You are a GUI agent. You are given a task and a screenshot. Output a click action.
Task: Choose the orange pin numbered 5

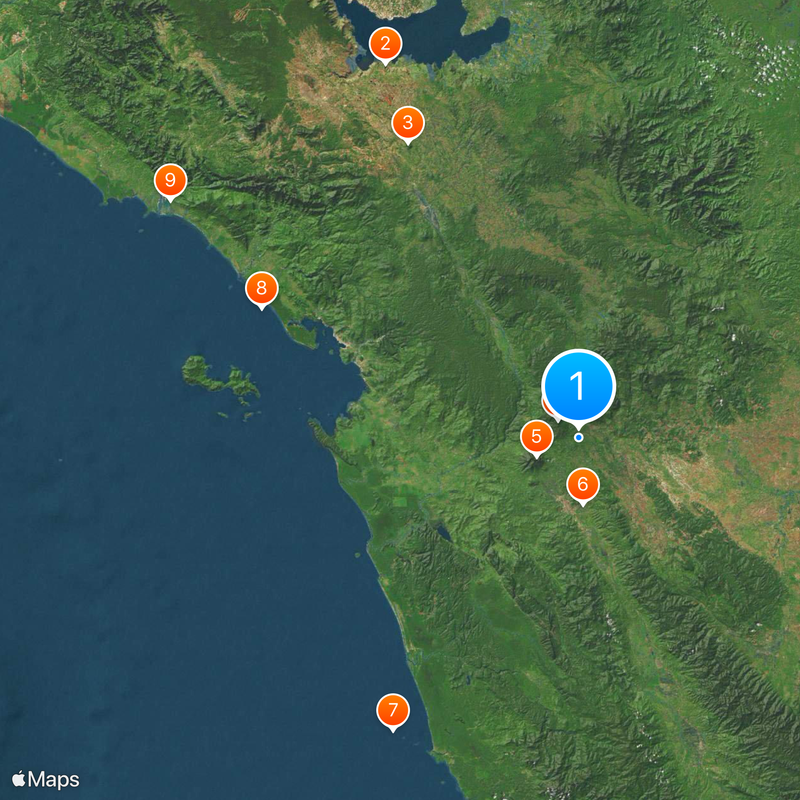click(536, 437)
